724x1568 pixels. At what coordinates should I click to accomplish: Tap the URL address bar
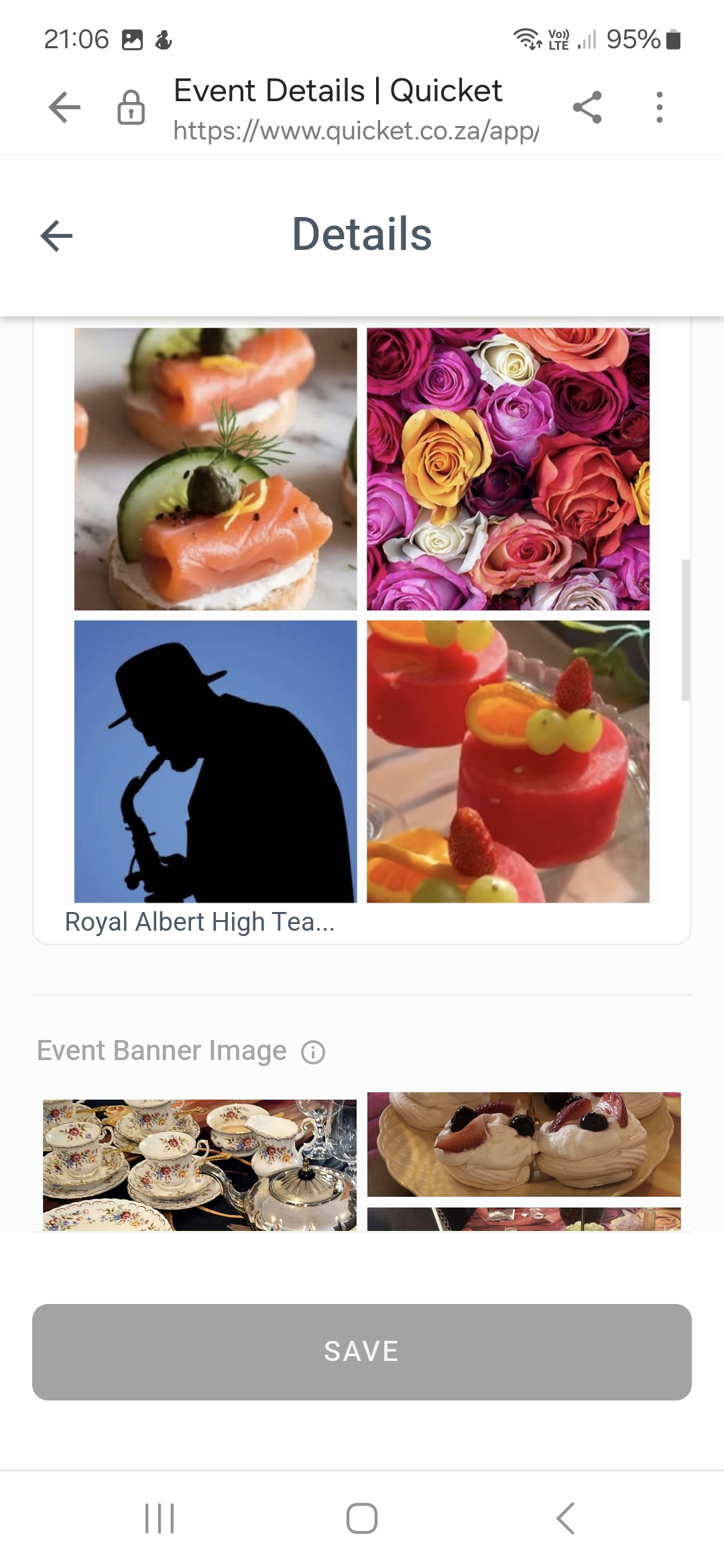coord(355,131)
